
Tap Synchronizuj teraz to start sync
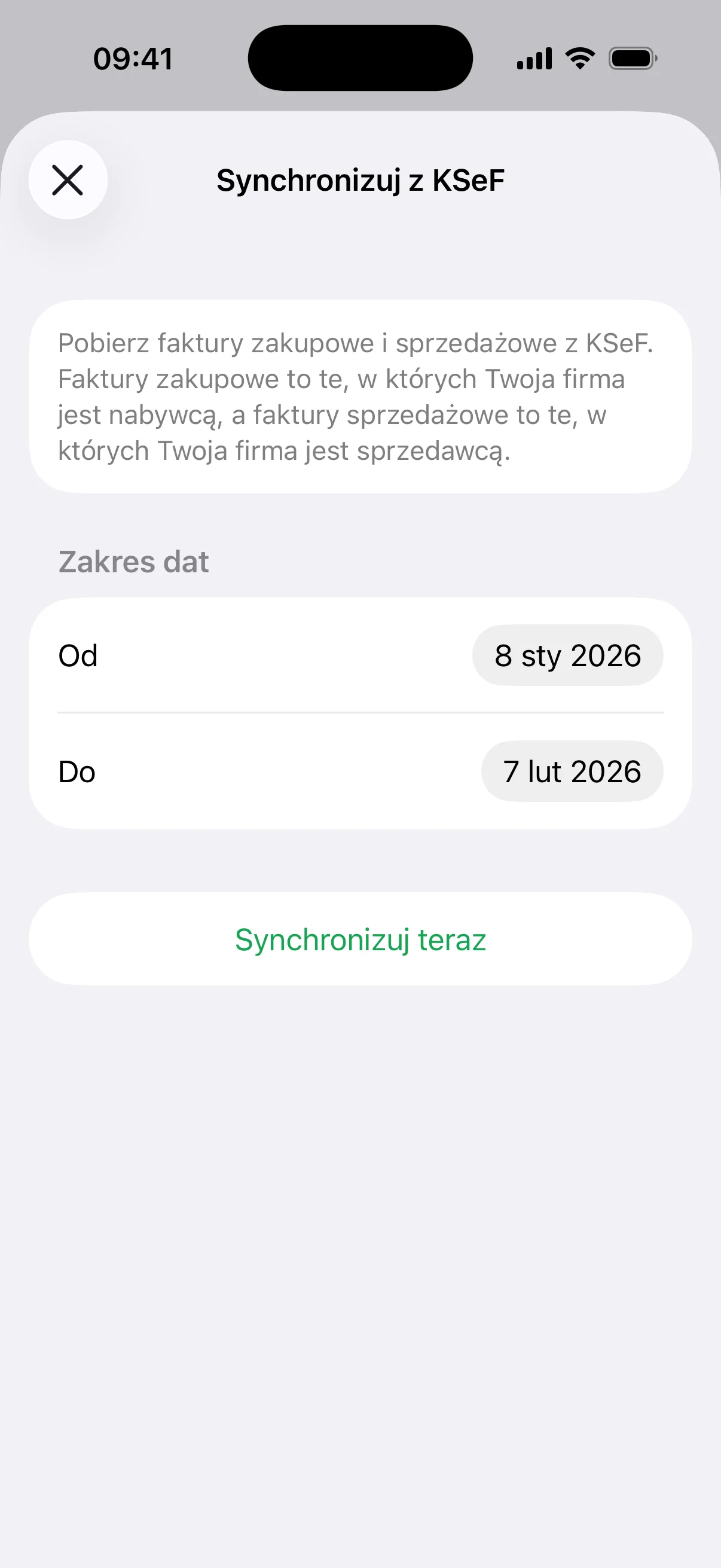point(360,939)
